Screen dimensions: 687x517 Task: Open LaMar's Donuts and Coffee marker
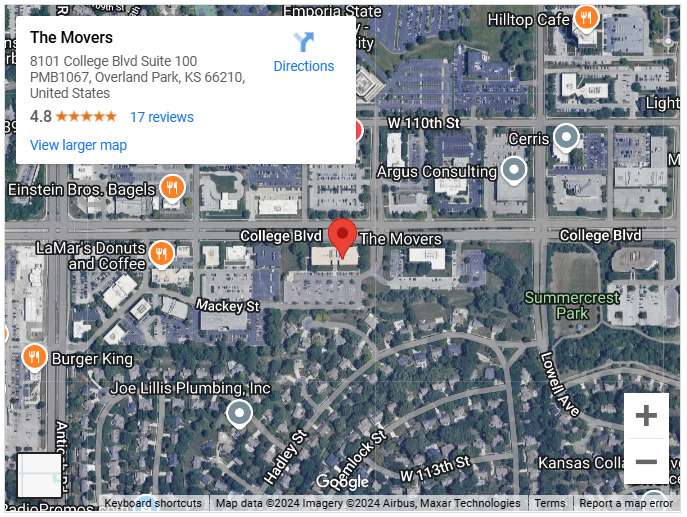pyautogui.click(x=161, y=254)
